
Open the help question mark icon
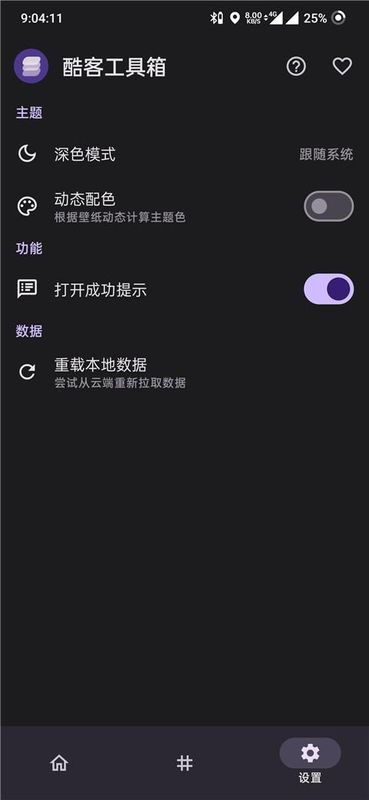coord(296,66)
